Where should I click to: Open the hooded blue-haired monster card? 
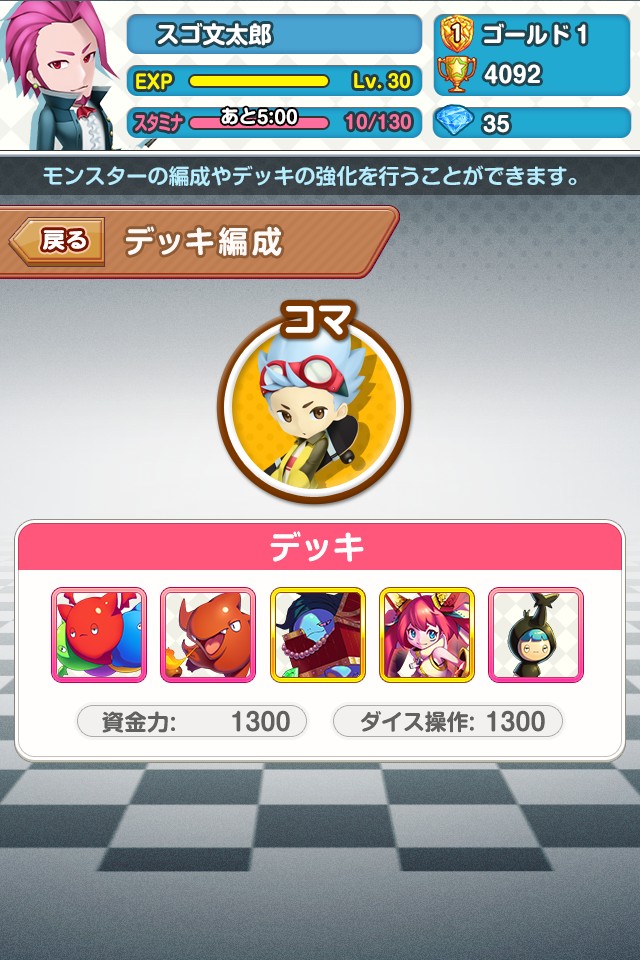click(x=535, y=634)
